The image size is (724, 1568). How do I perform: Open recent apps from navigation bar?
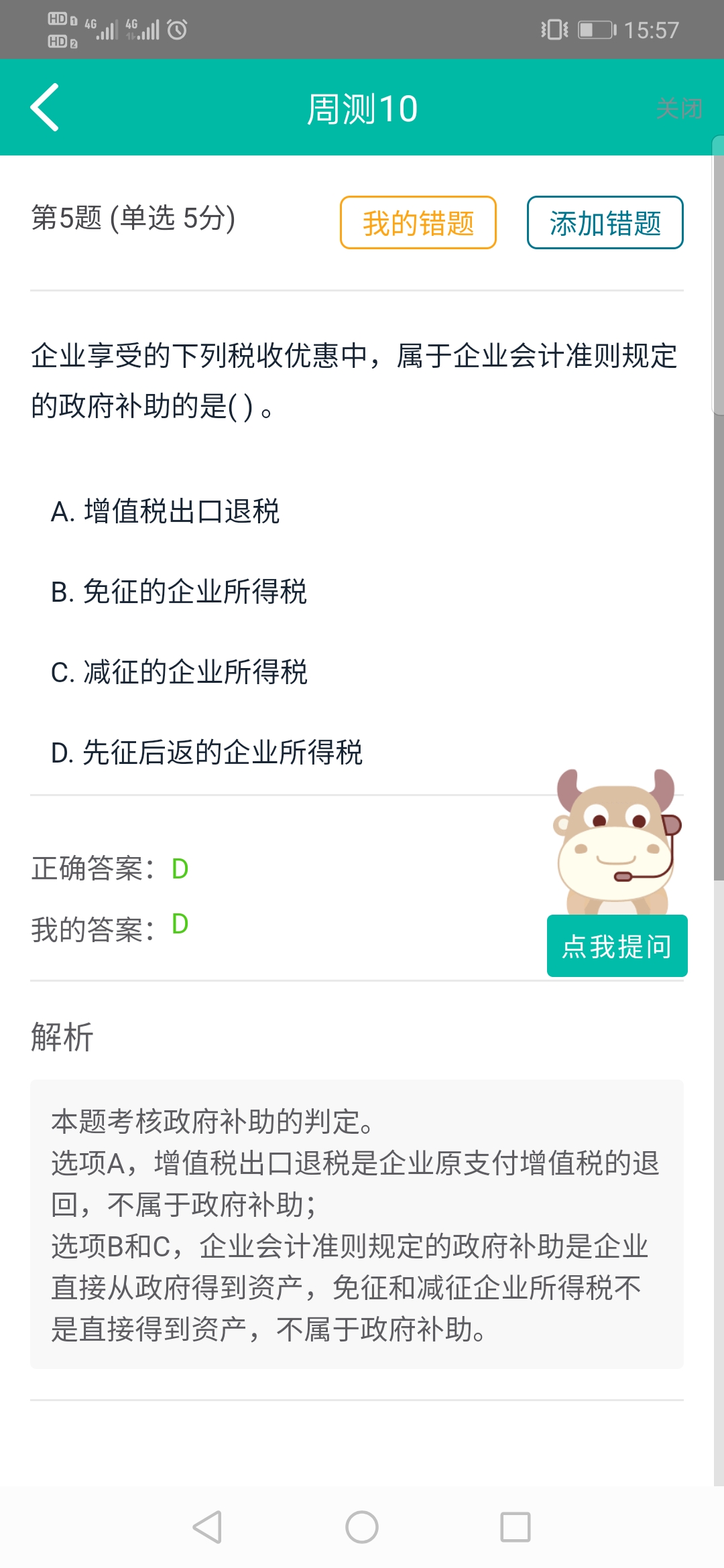[515, 1527]
